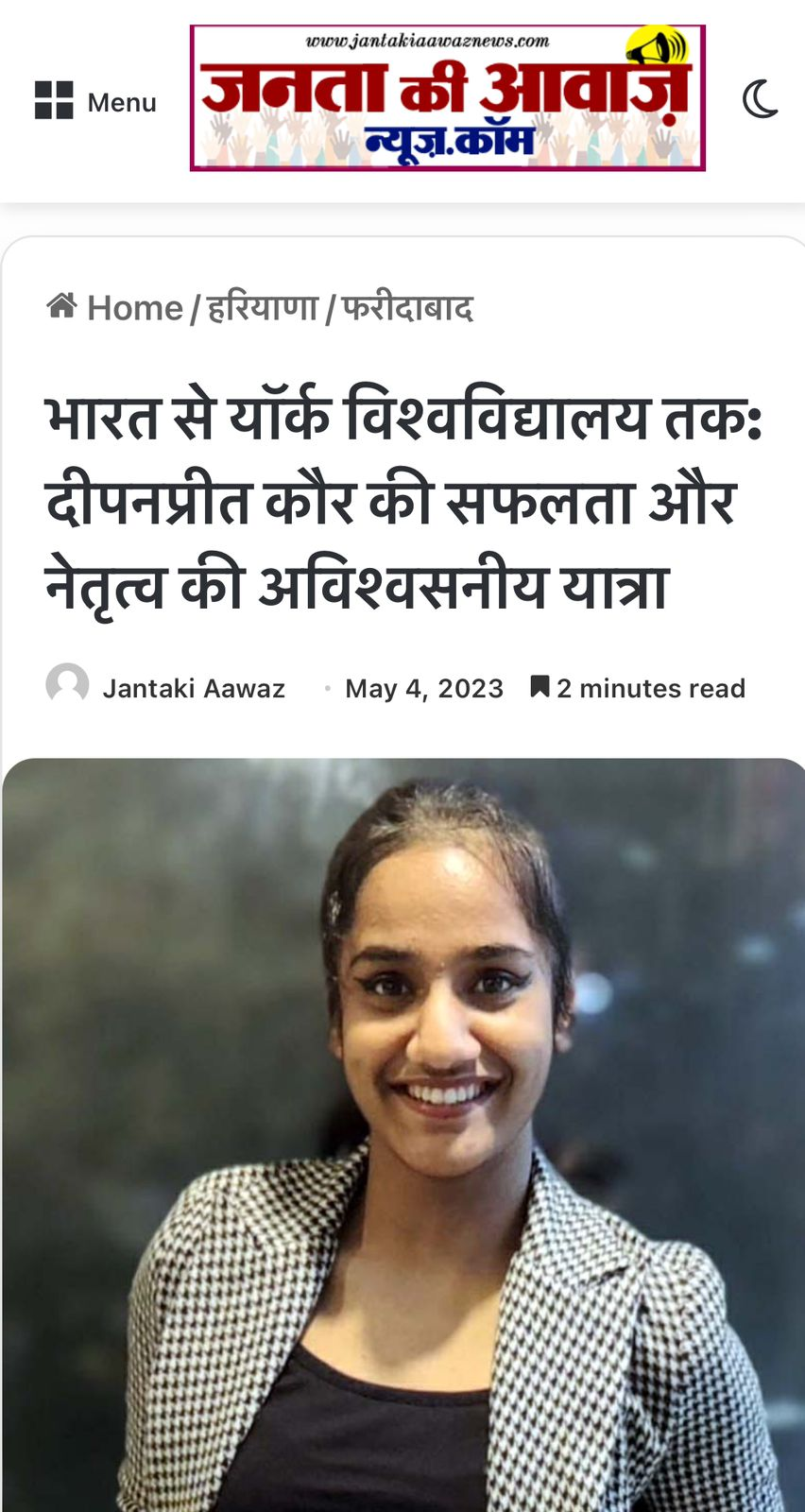Go to the Home breadcrumb
The height and width of the screenshot is (1512, 805).
tap(115, 308)
